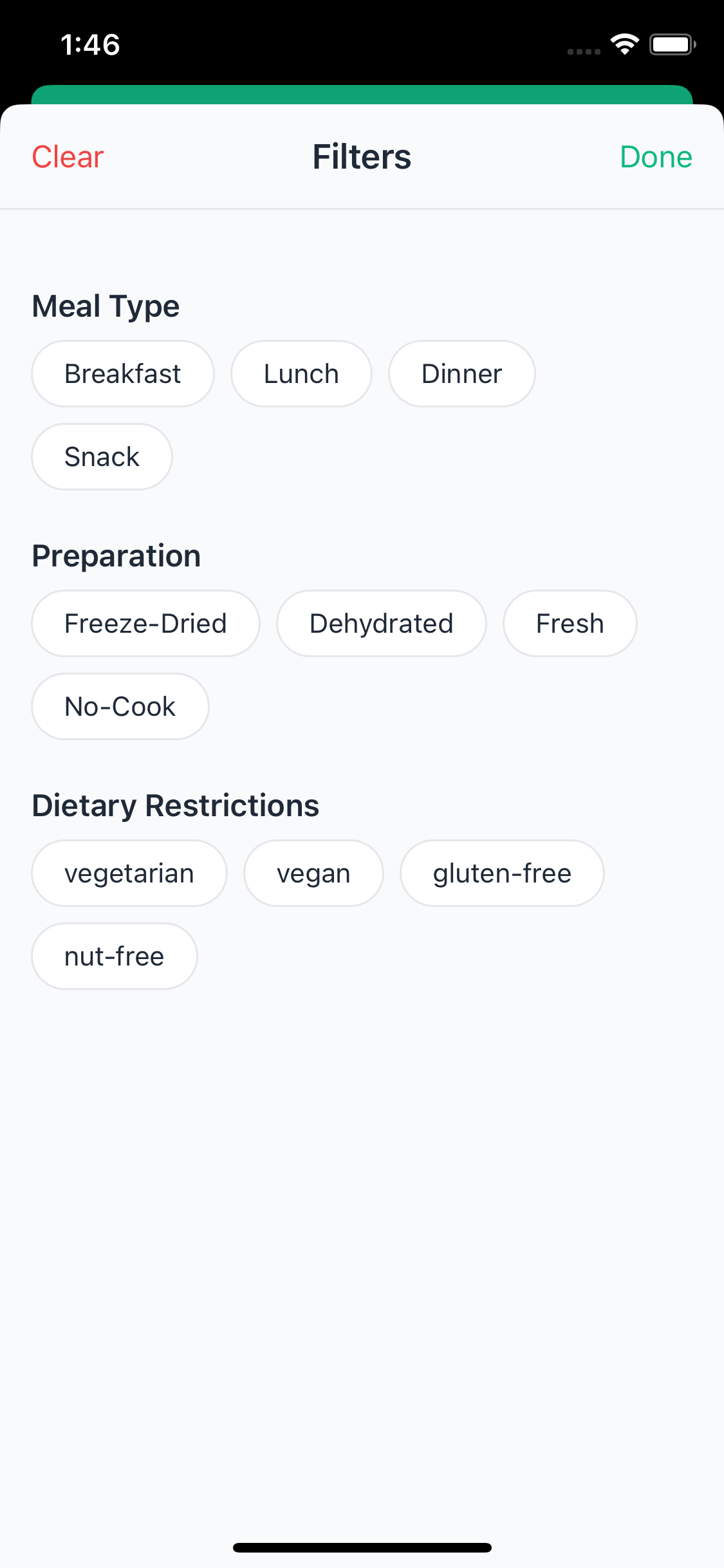Toggle the Snack filter chip
This screenshot has width=724, height=1568.
click(101, 456)
